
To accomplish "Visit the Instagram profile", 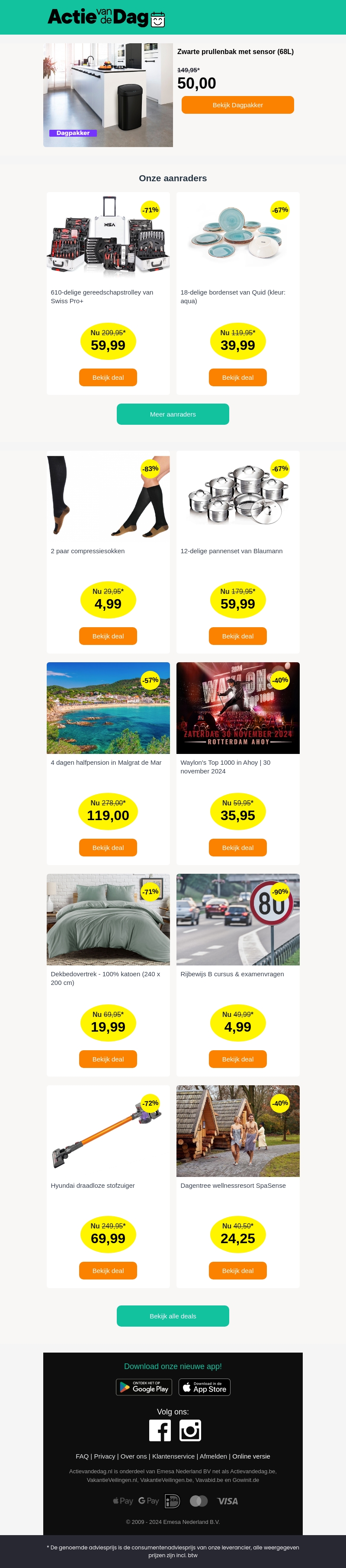I will pyautogui.click(x=190, y=1430).
